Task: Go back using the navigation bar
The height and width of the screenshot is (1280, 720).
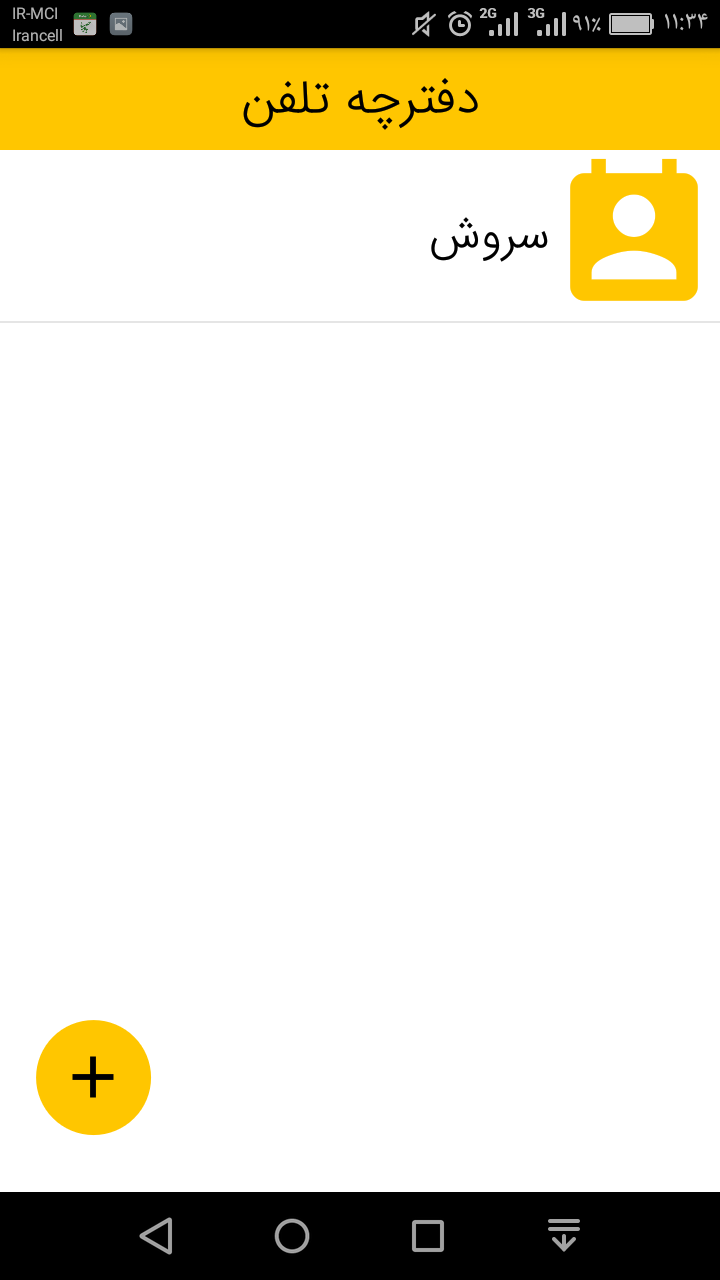Action: tap(156, 1236)
